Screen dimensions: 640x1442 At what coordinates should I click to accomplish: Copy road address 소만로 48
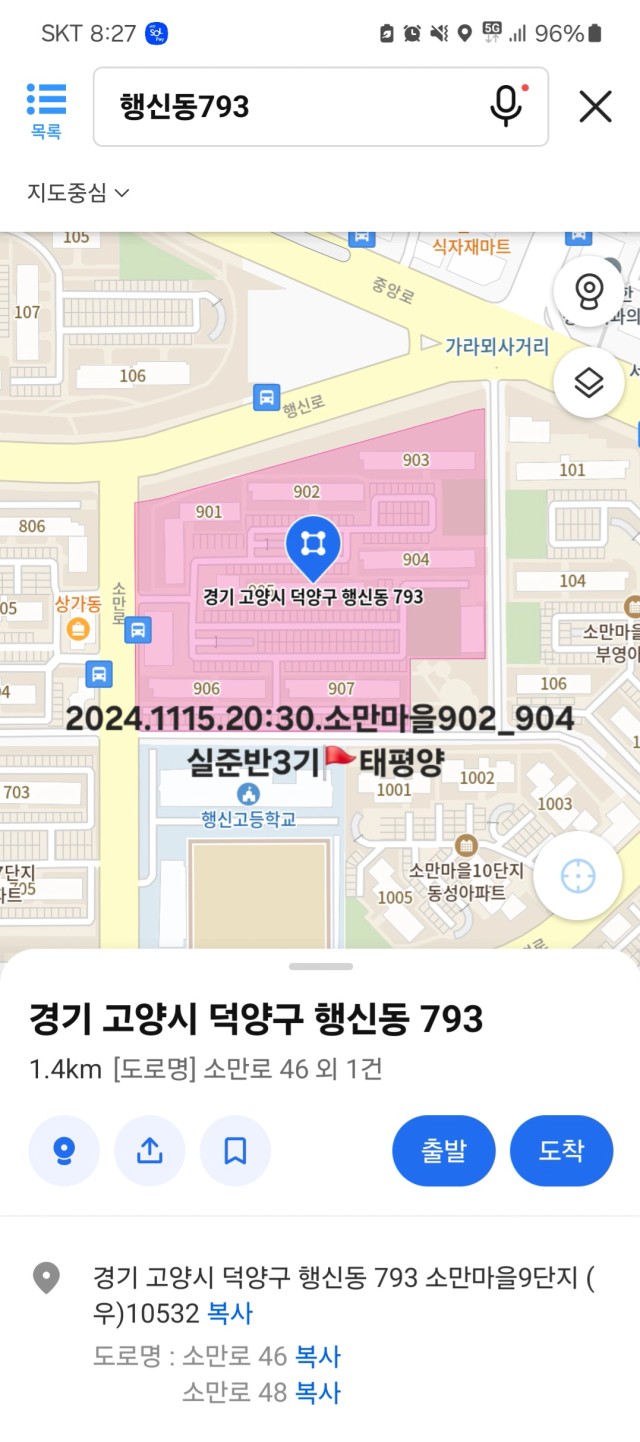pos(318,1392)
